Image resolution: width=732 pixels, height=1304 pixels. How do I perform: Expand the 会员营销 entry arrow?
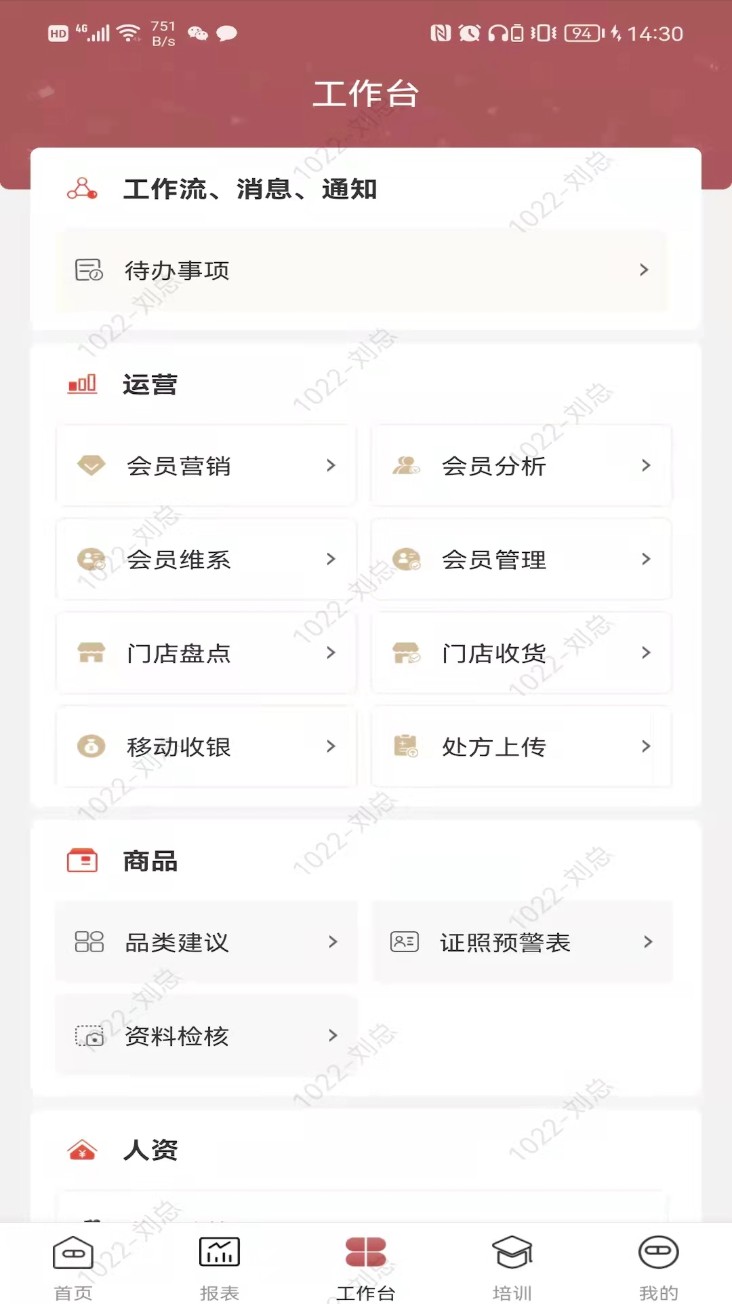pyautogui.click(x=331, y=465)
